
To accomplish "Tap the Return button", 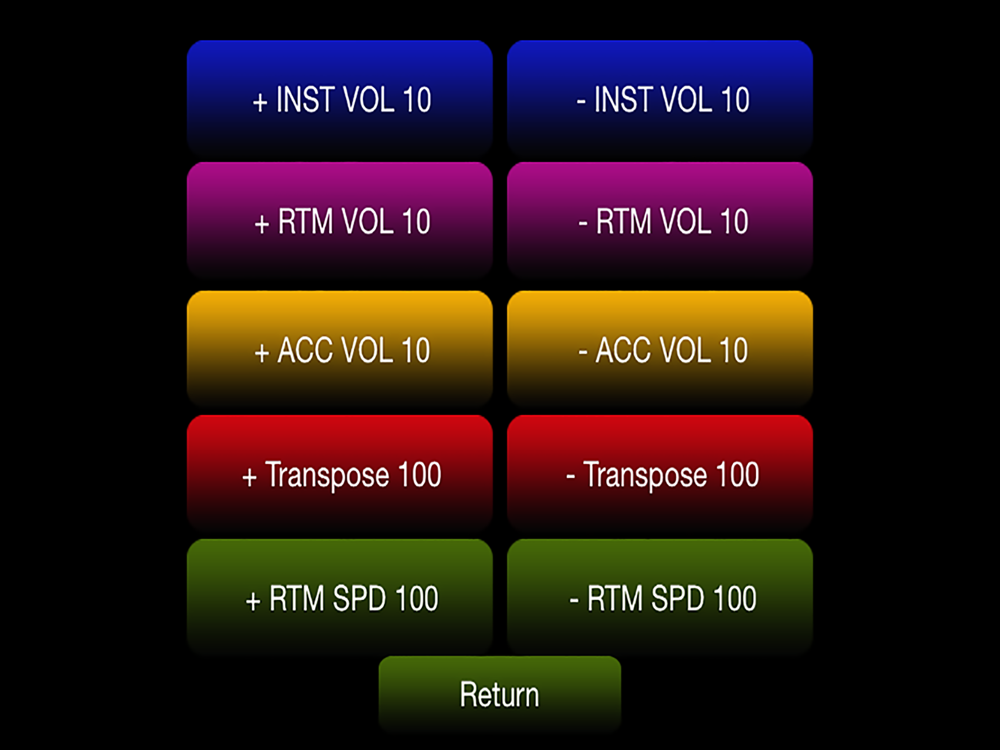I will [499, 694].
